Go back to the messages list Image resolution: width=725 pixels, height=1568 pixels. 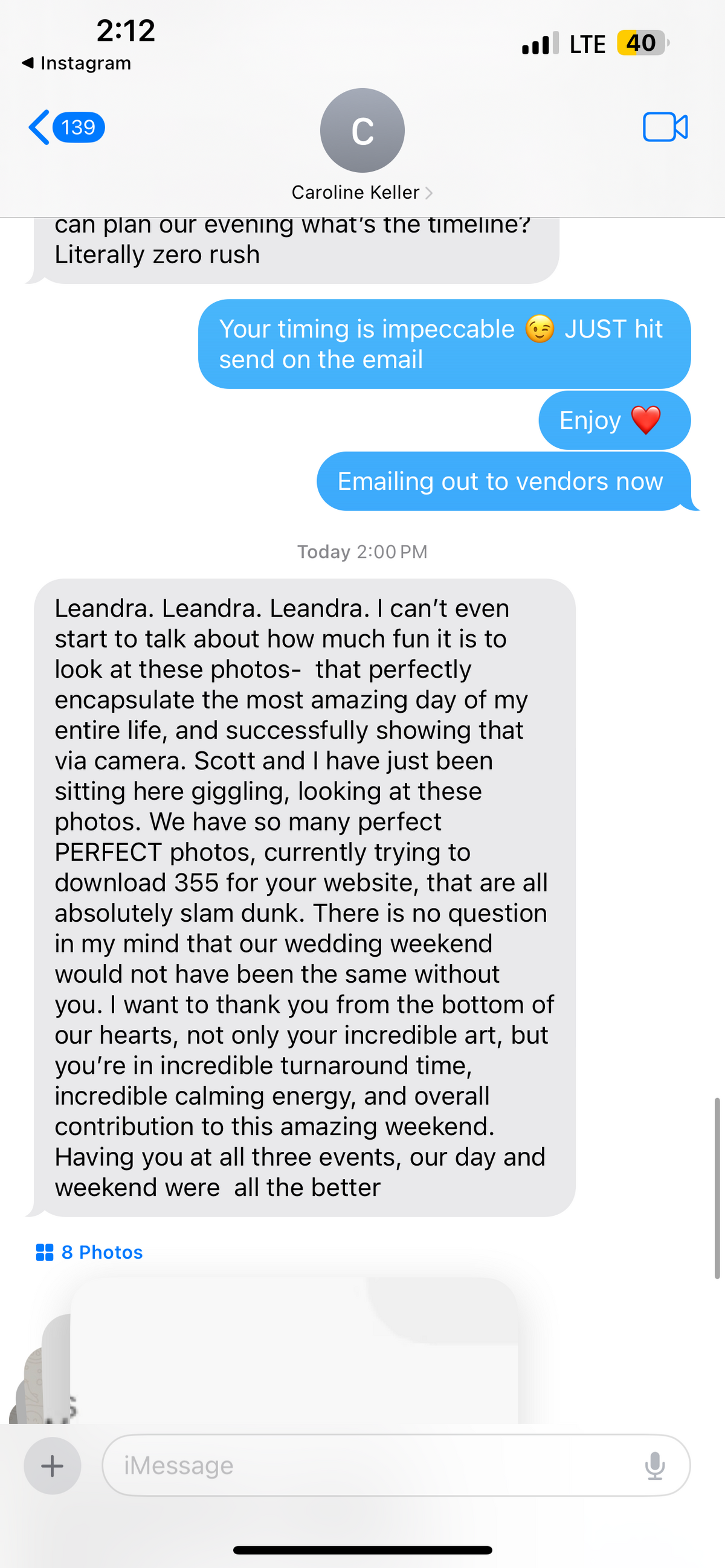tap(65, 127)
